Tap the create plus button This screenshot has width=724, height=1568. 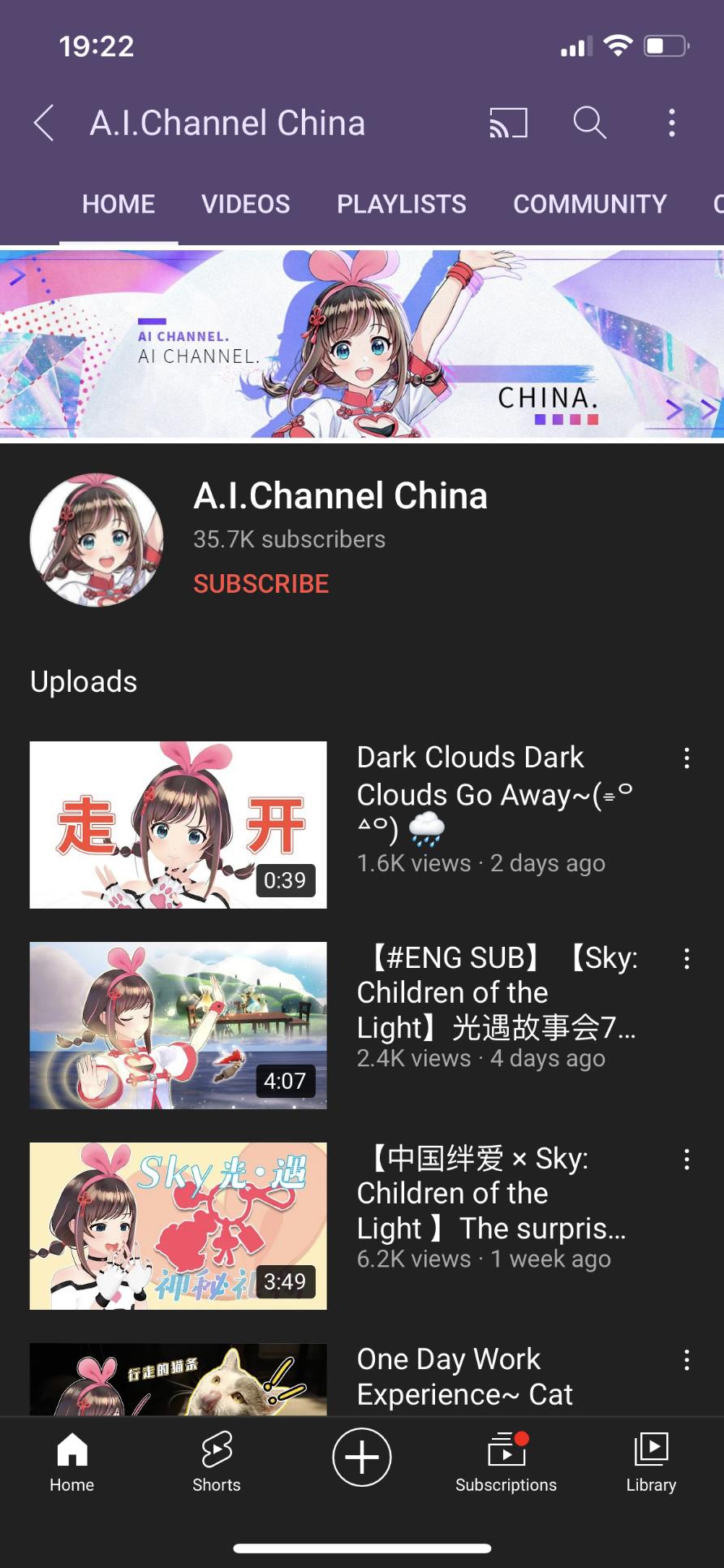point(362,1457)
